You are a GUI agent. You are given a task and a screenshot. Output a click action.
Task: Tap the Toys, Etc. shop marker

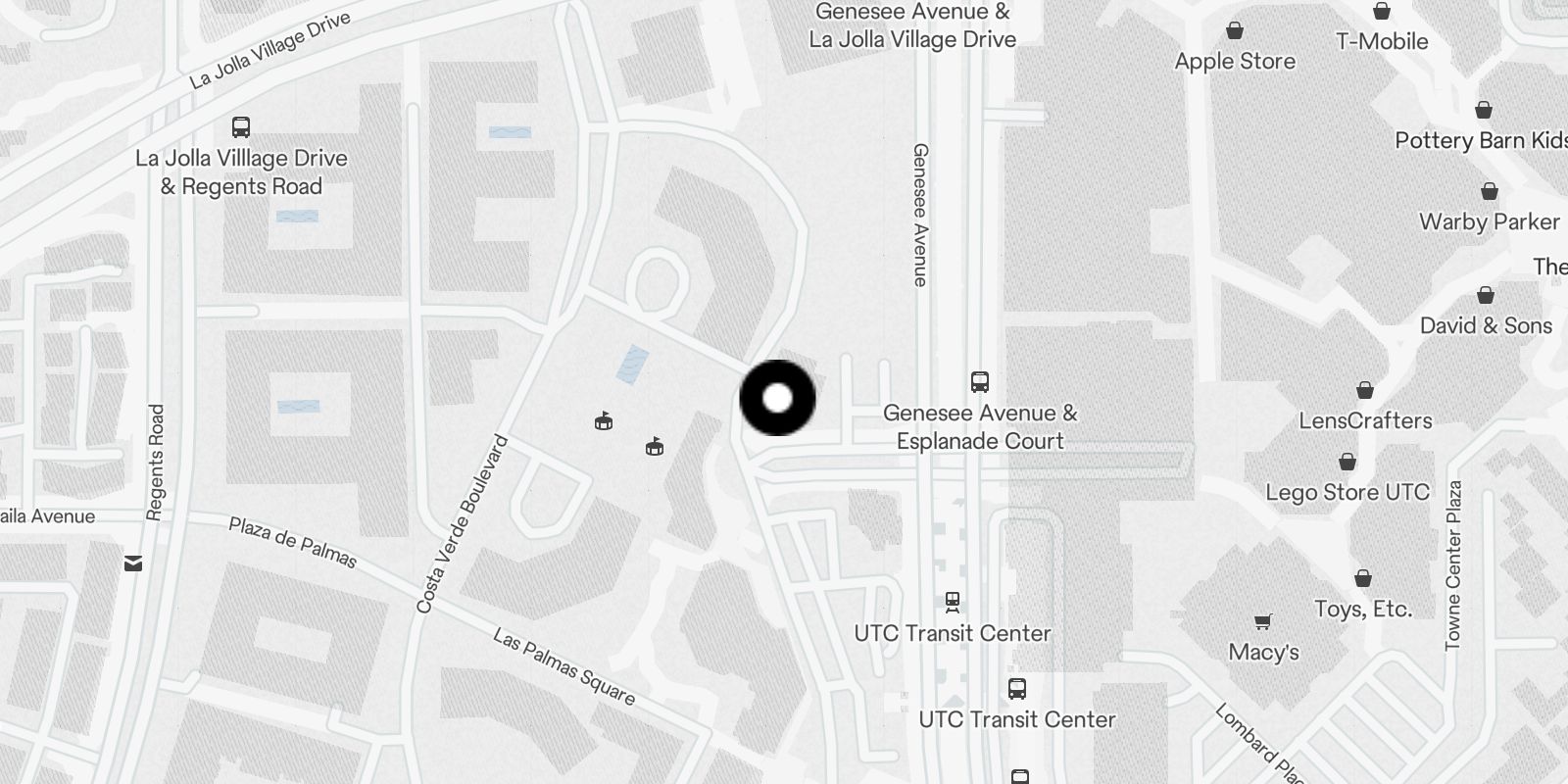tap(1362, 578)
